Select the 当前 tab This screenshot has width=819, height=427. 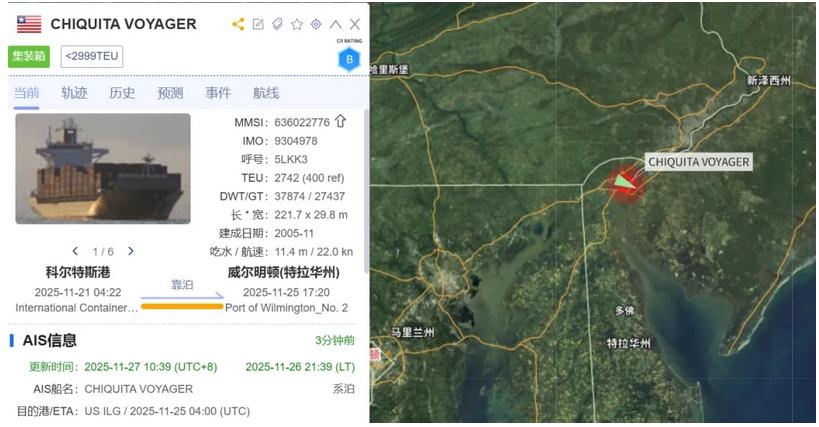pyautogui.click(x=26, y=93)
